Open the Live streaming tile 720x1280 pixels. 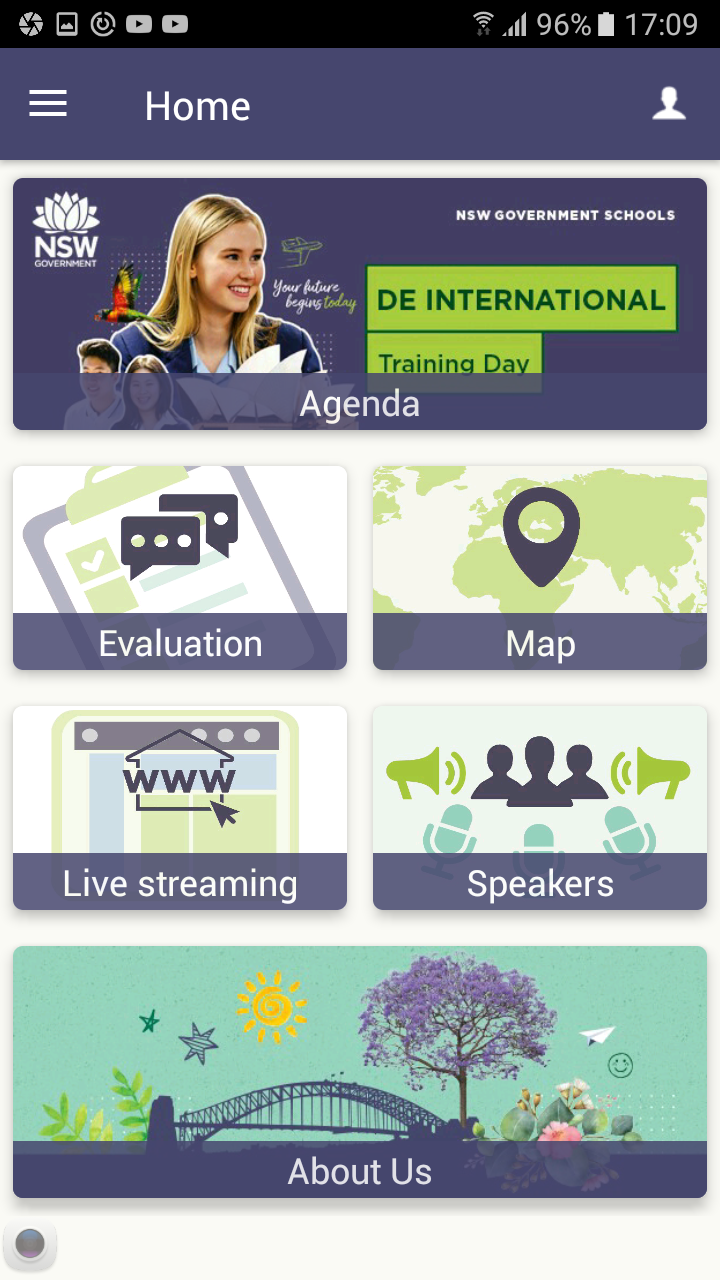[180, 808]
